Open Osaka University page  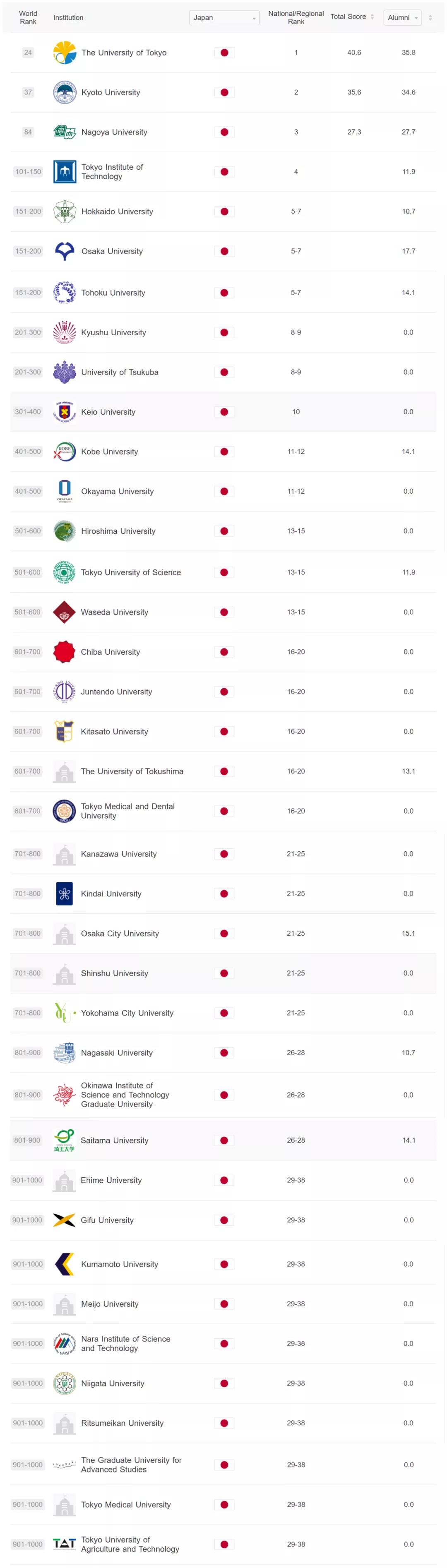[112, 251]
